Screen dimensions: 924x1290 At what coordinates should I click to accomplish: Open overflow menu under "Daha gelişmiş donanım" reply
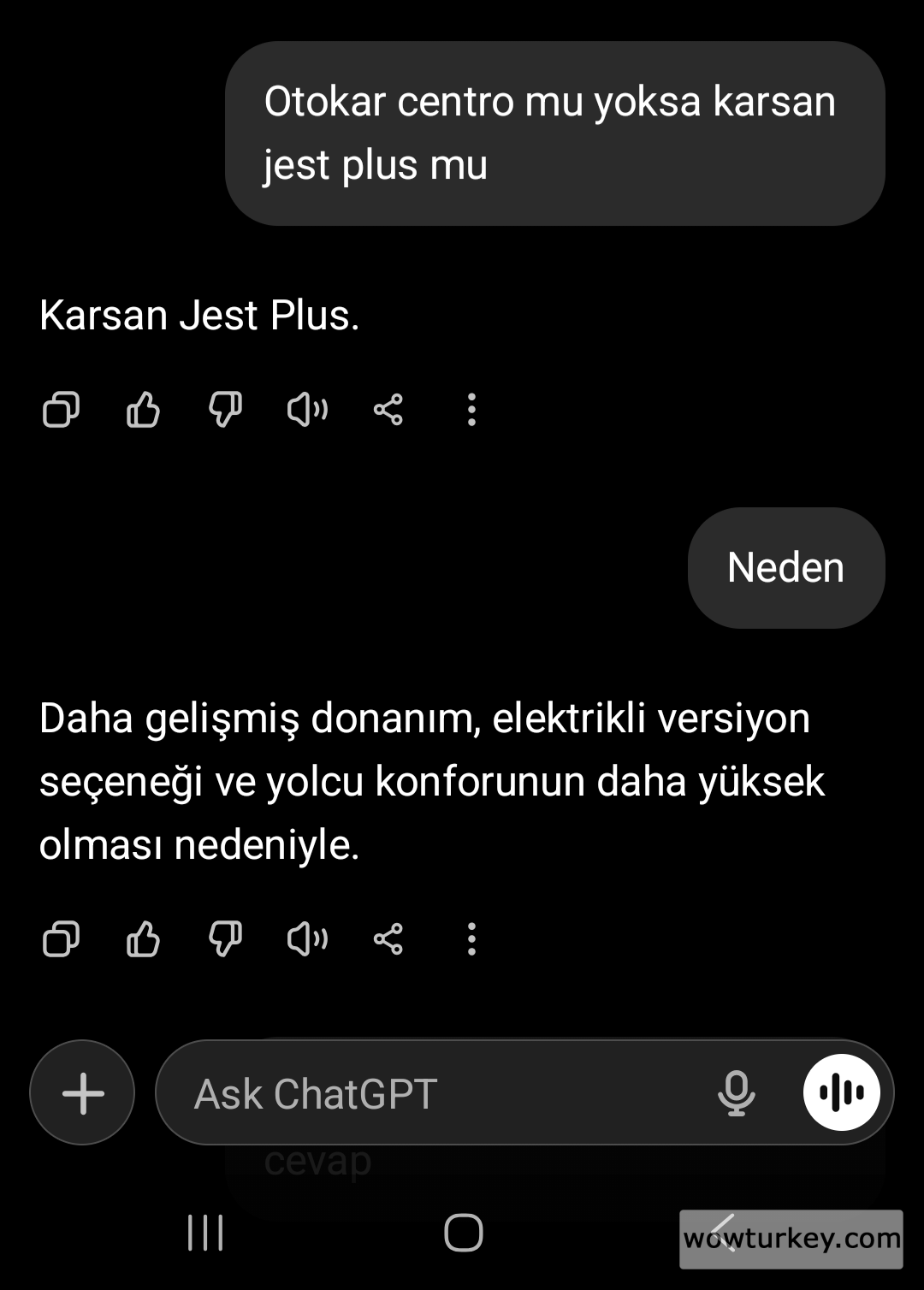[x=471, y=939]
